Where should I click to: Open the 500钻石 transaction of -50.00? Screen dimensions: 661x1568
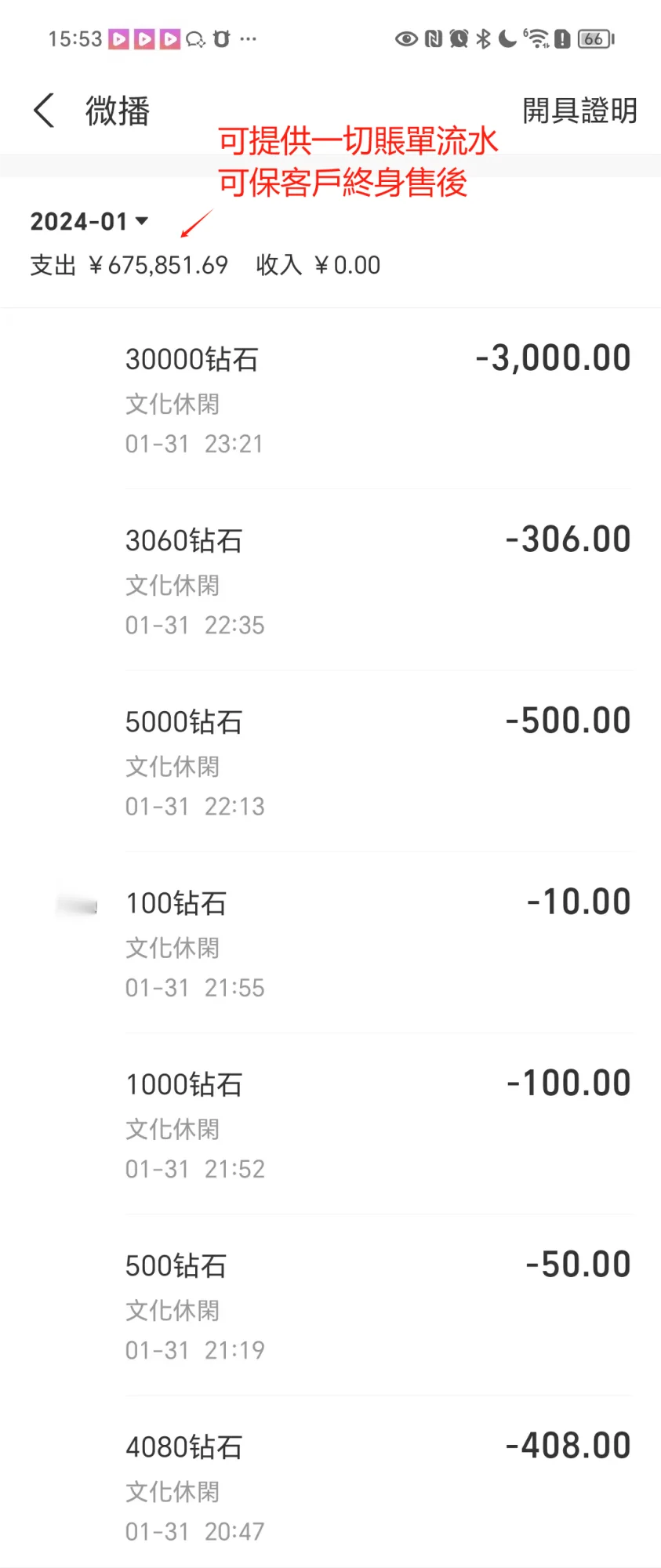tap(376, 1305)
